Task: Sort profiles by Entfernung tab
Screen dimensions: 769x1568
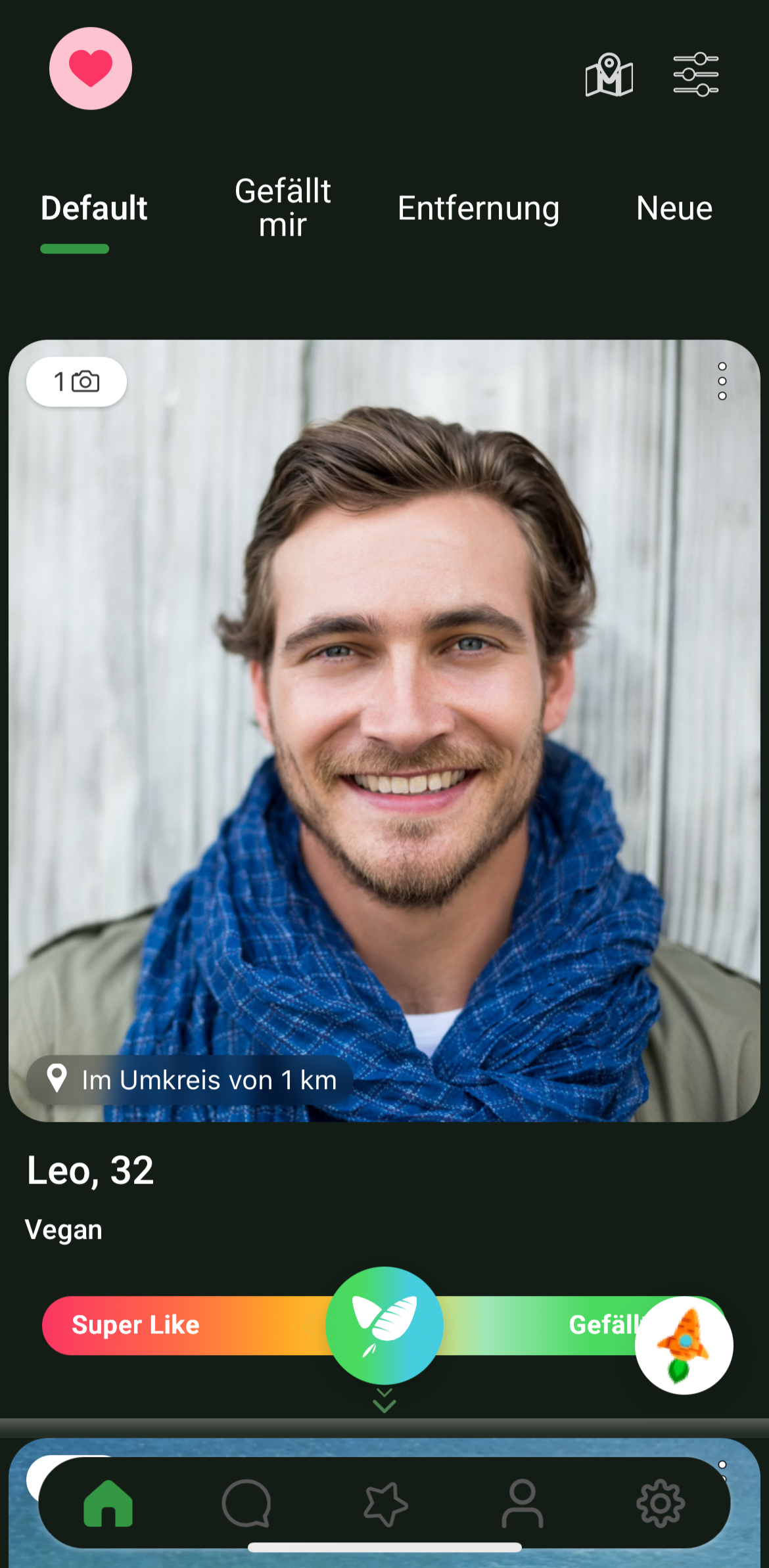Action: pos(478,209)
